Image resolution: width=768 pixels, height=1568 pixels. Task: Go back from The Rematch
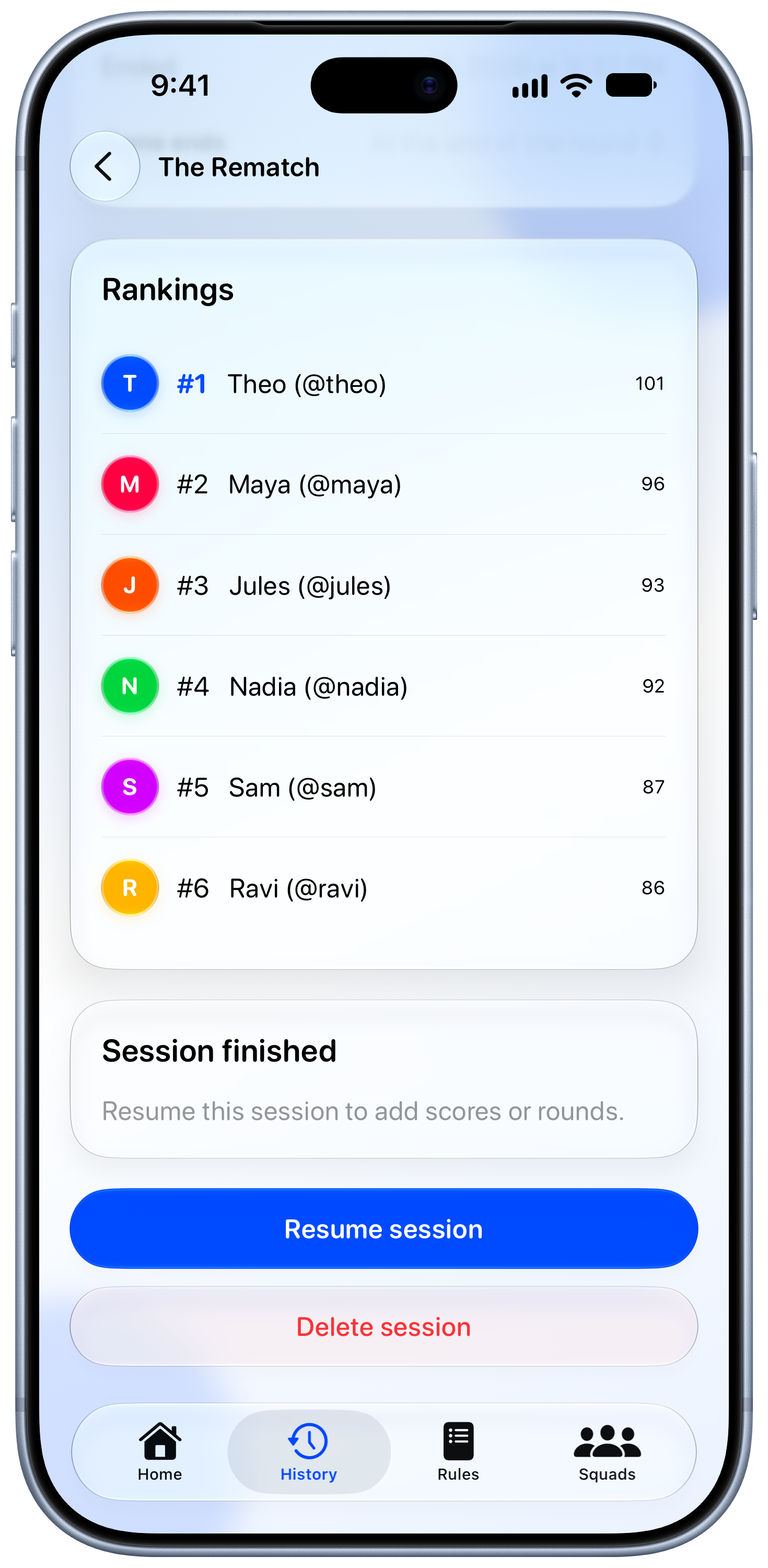tap(104, 166)
